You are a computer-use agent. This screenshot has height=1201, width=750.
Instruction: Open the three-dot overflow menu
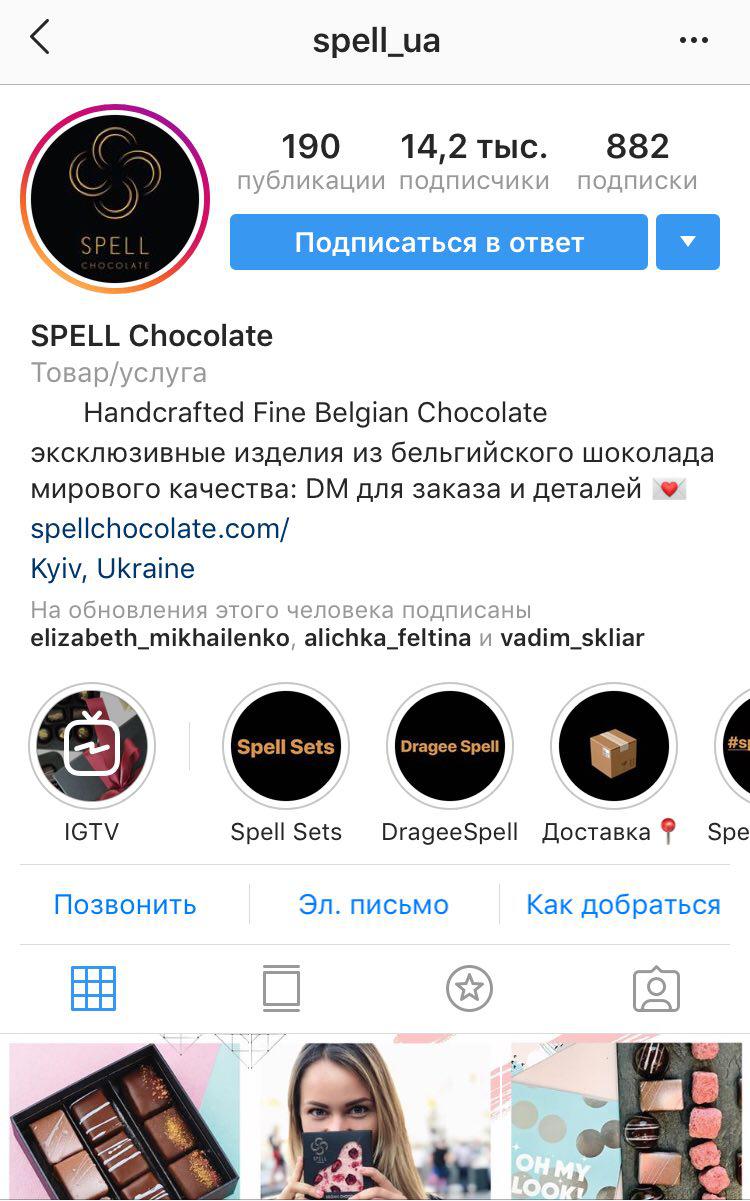pos(693,40)
